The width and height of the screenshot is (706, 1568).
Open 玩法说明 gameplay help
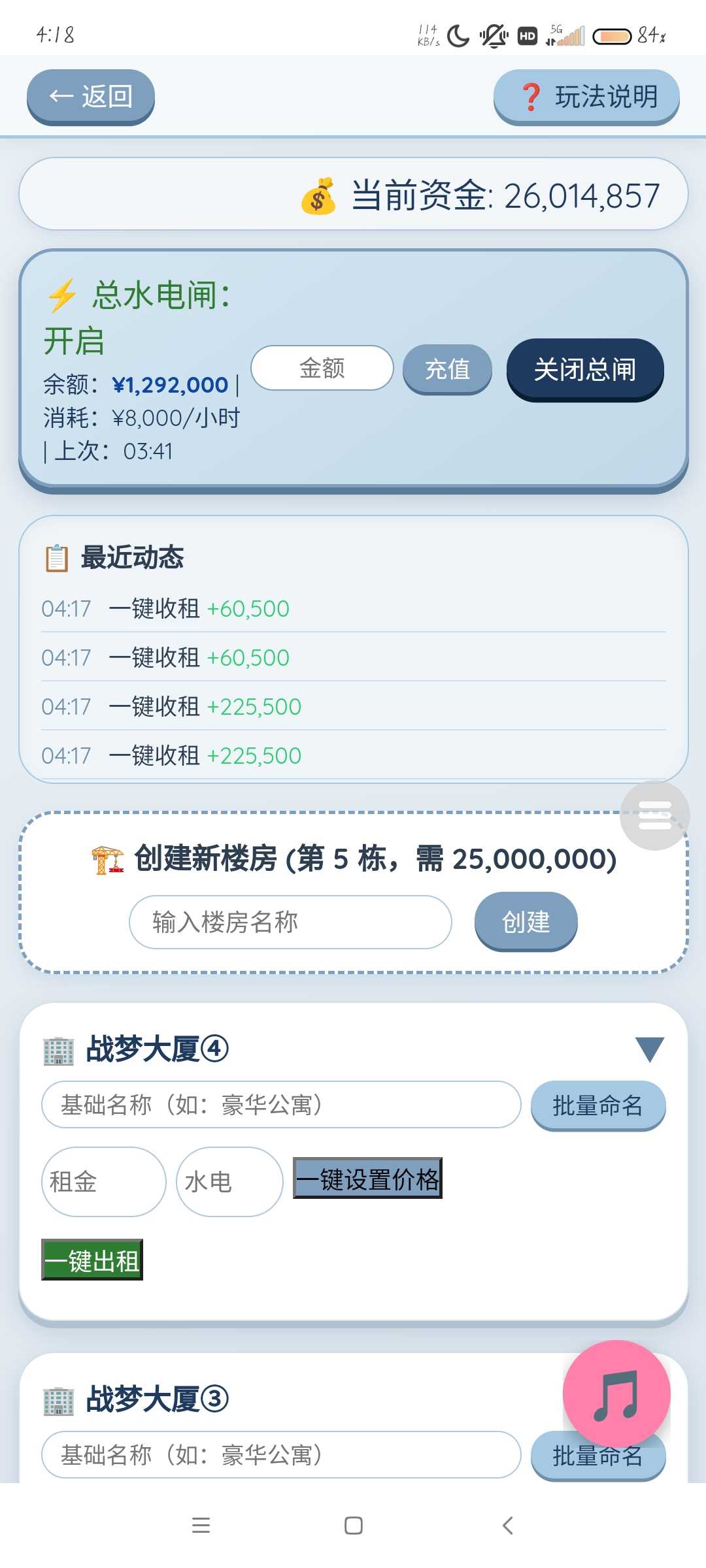(x=586, y=97)
